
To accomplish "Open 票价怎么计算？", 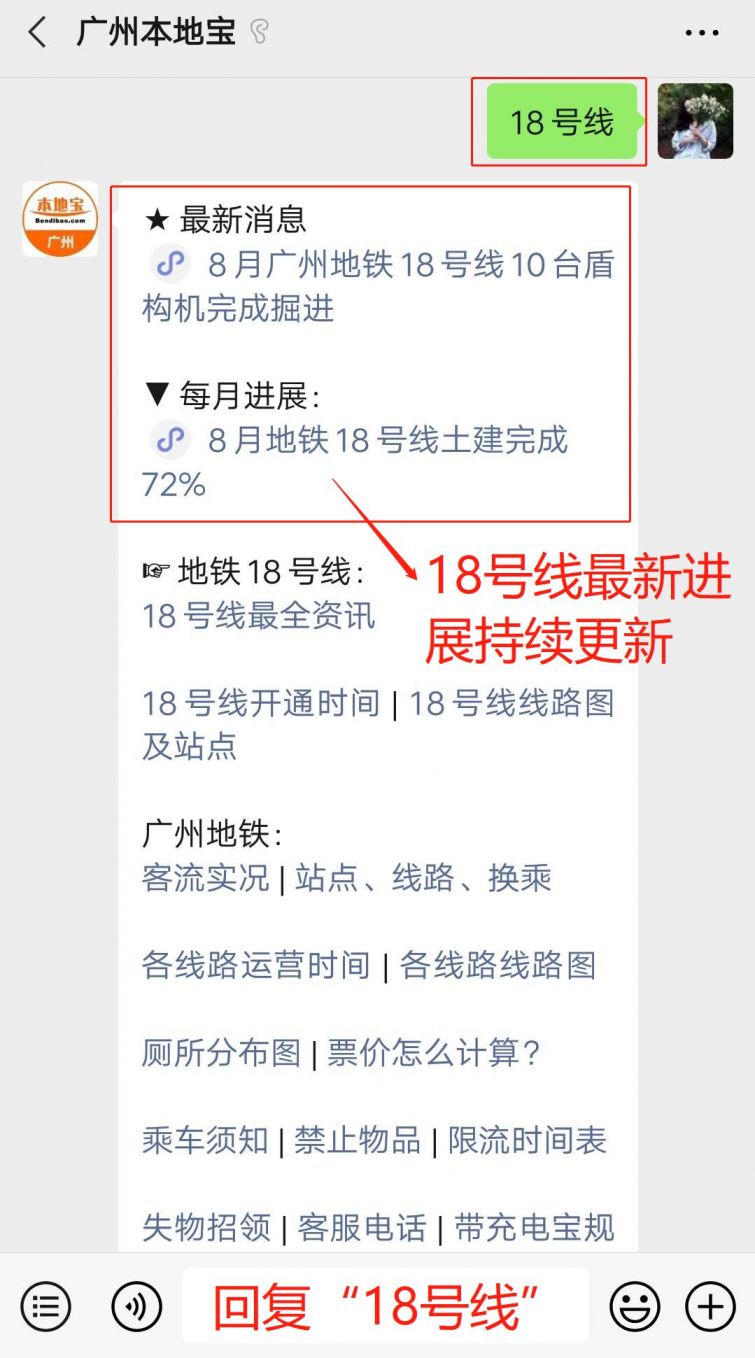I will [x=435, y=1053].
